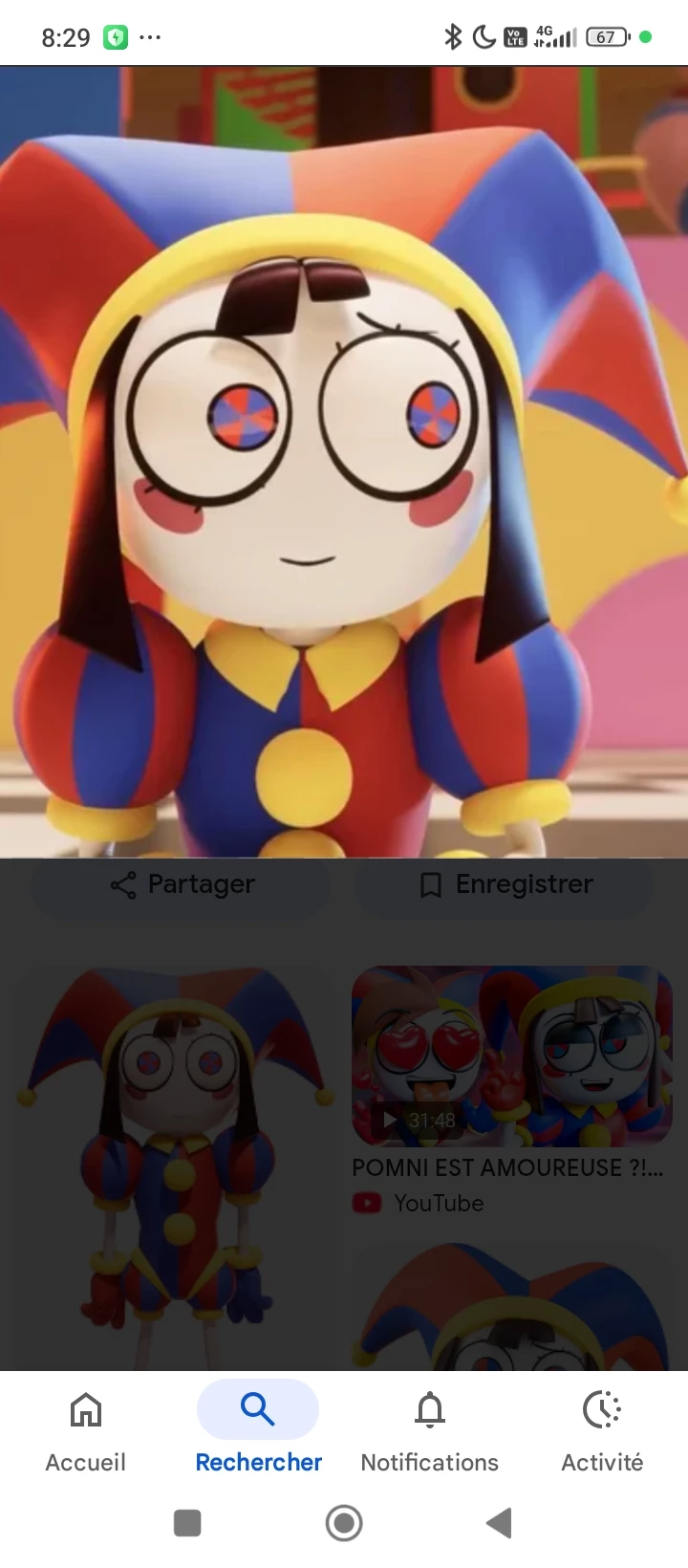Share this image via Partager

click(x=182, y=884)
